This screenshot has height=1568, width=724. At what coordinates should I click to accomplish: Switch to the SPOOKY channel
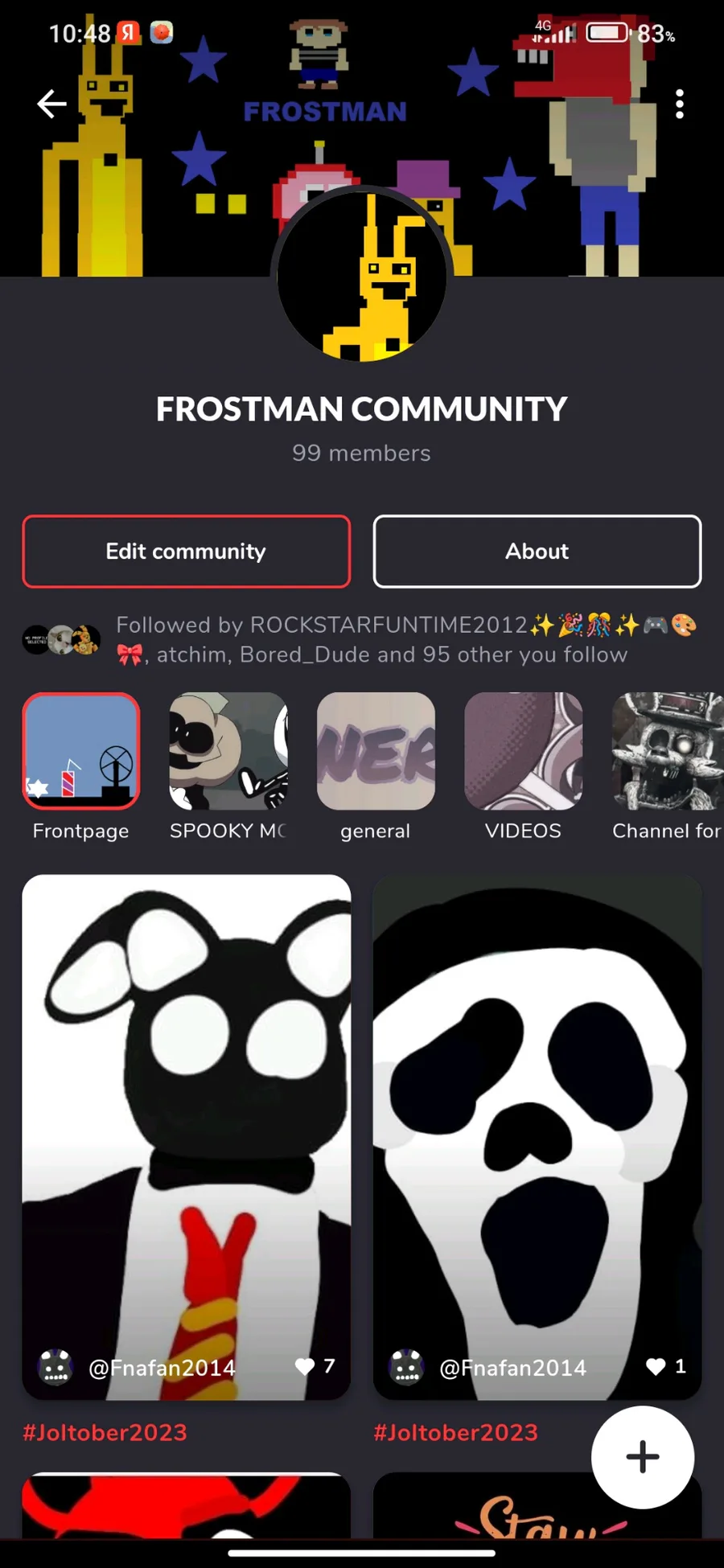228,752
